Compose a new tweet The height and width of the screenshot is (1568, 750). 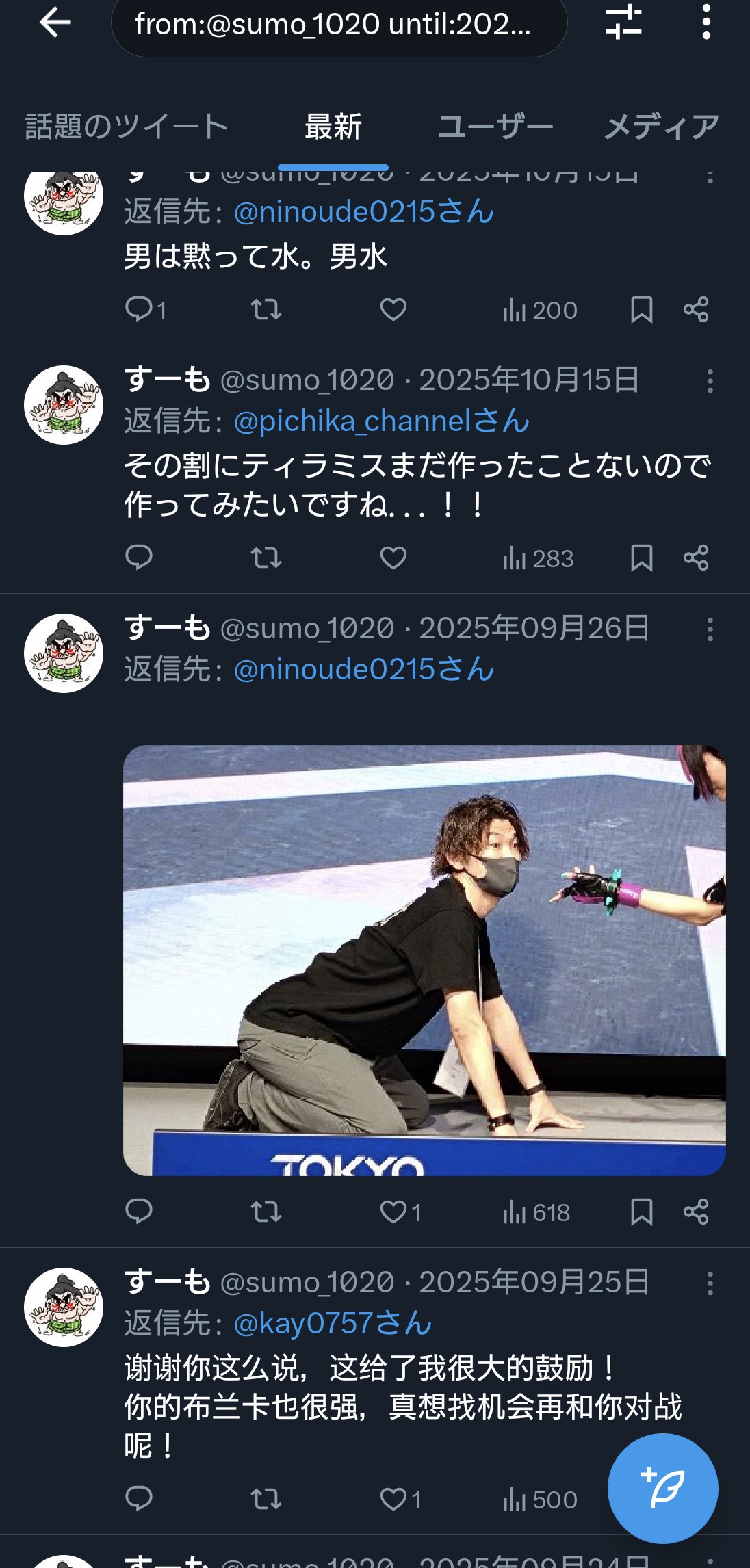point(662,1489)
